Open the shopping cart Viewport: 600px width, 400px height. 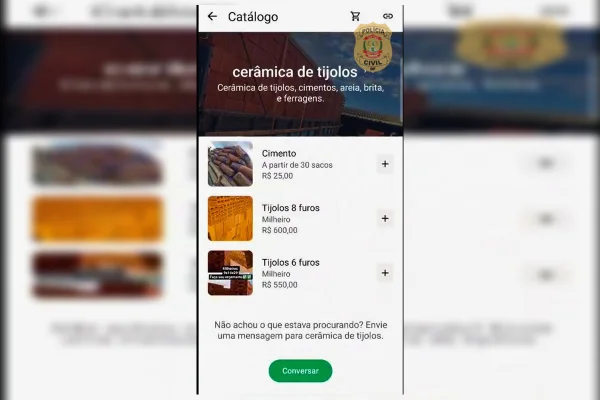356,17
